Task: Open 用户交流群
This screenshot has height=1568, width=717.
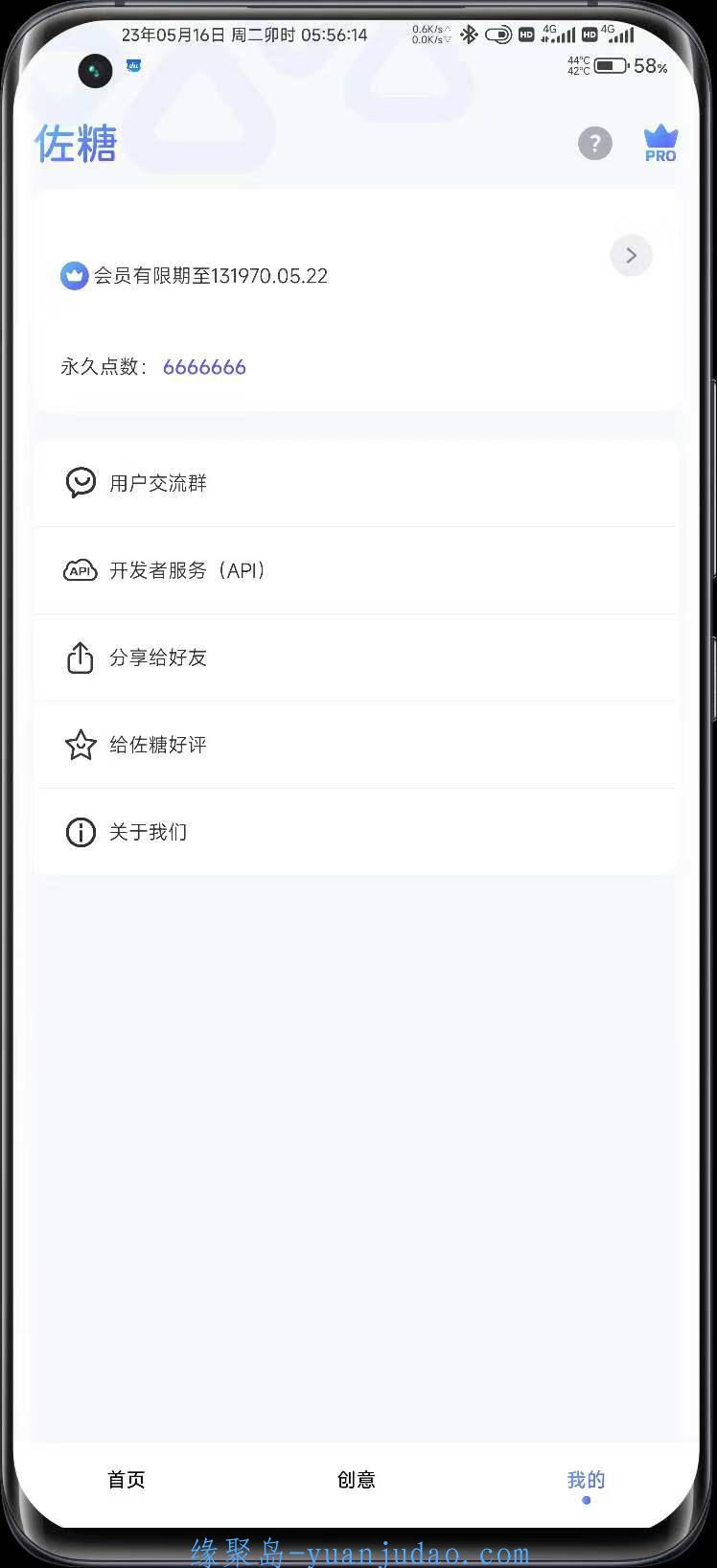Action: pos(356,483)
